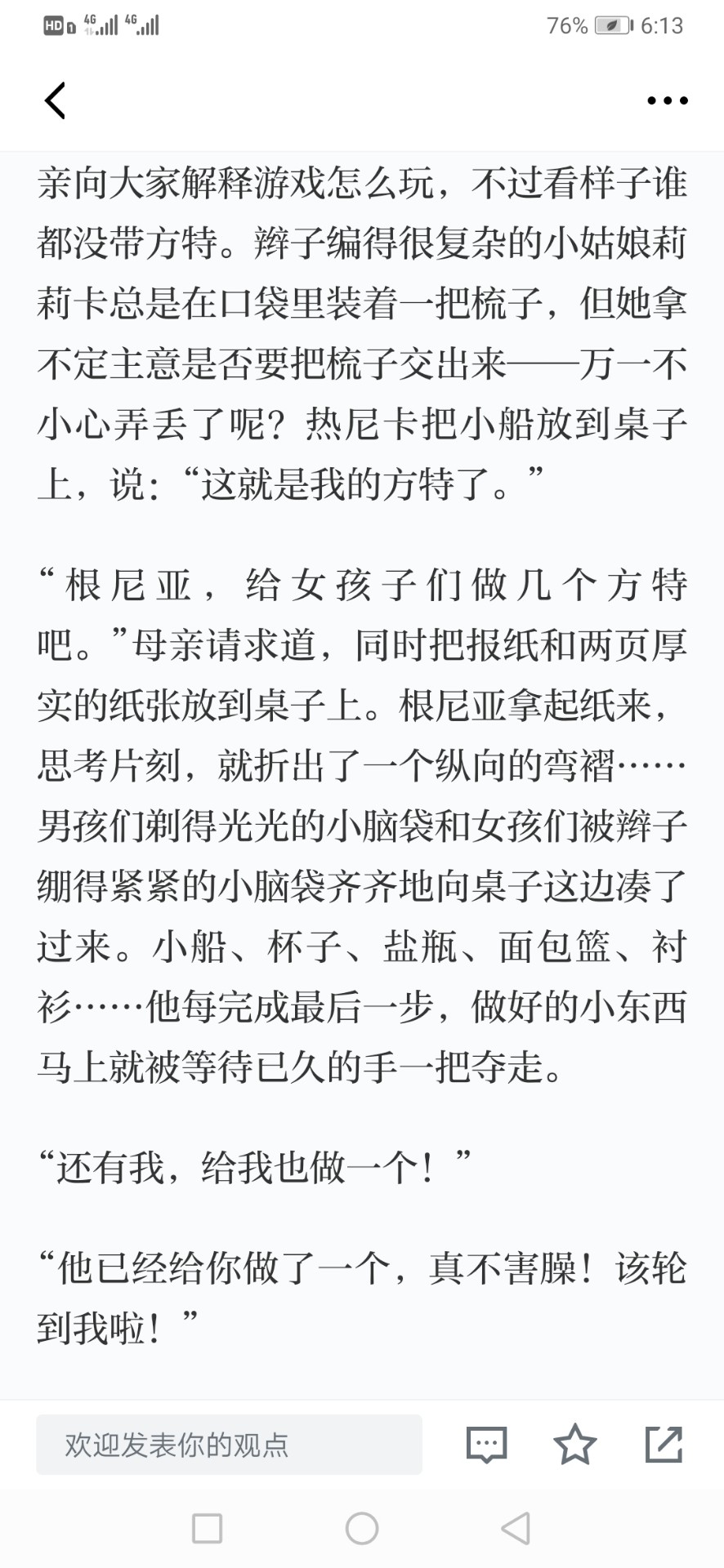Favorite this article with the star
Viewport: 724px width, 1568px height.
tap(575, 1444)
